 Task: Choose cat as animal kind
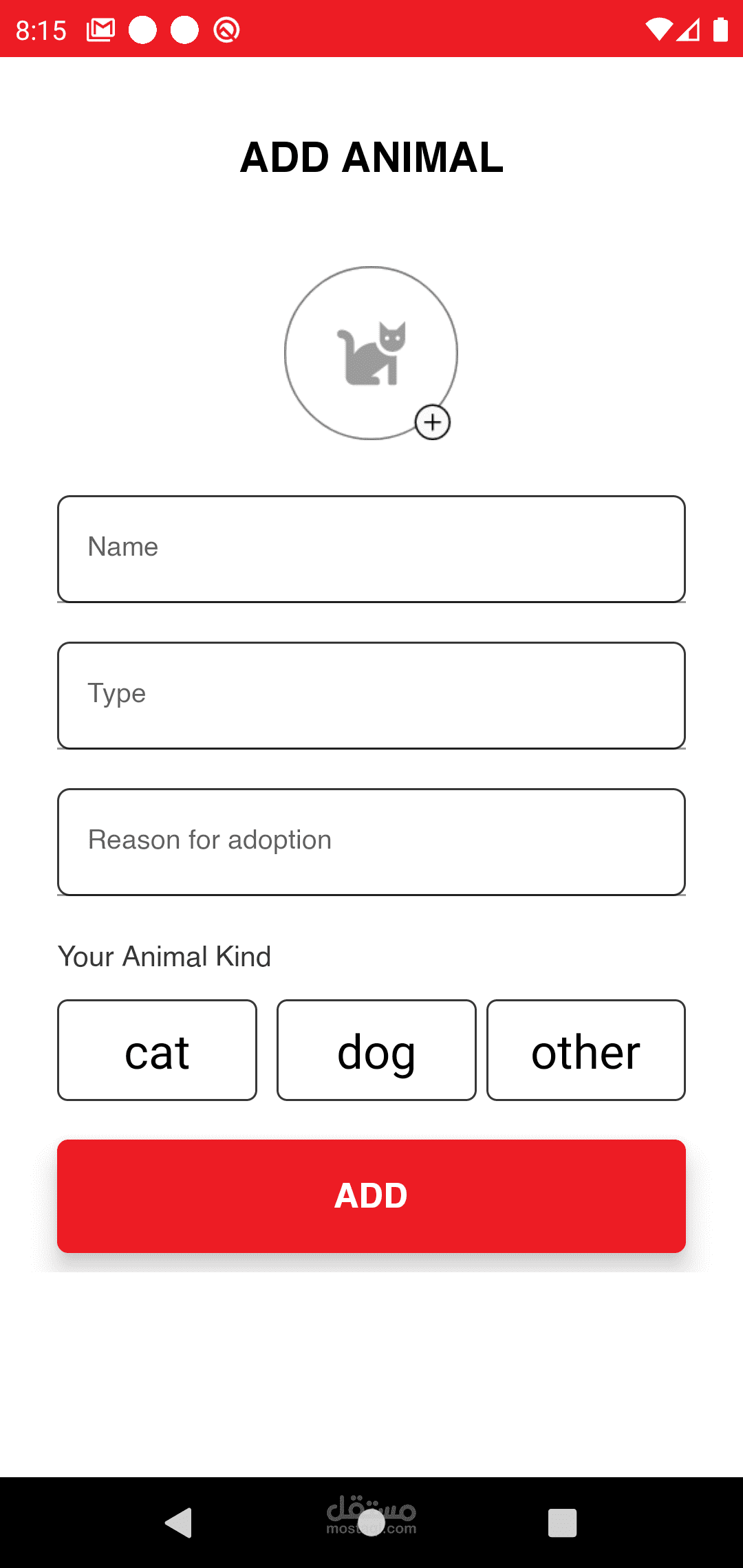[x=158, y=1050]
